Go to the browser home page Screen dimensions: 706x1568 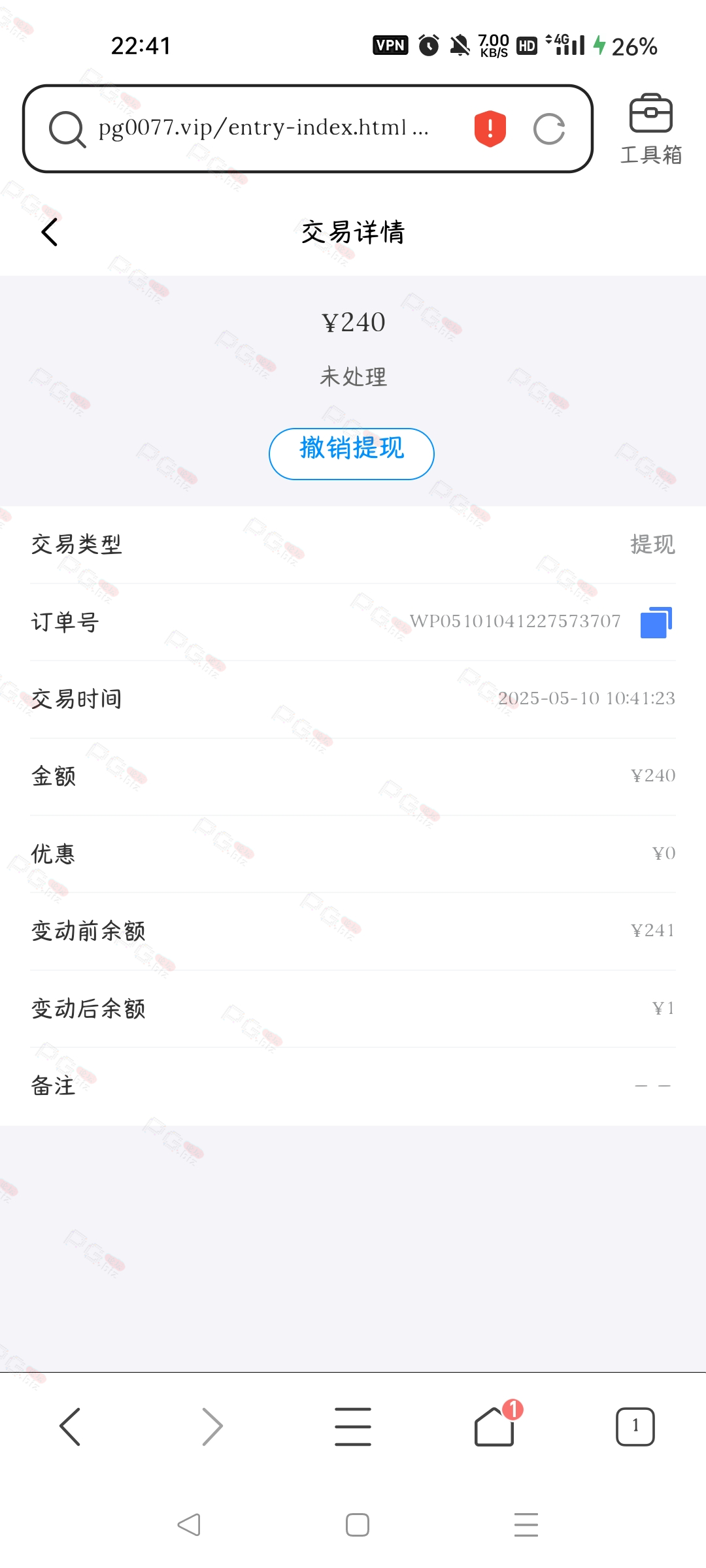coord(495,1426)
